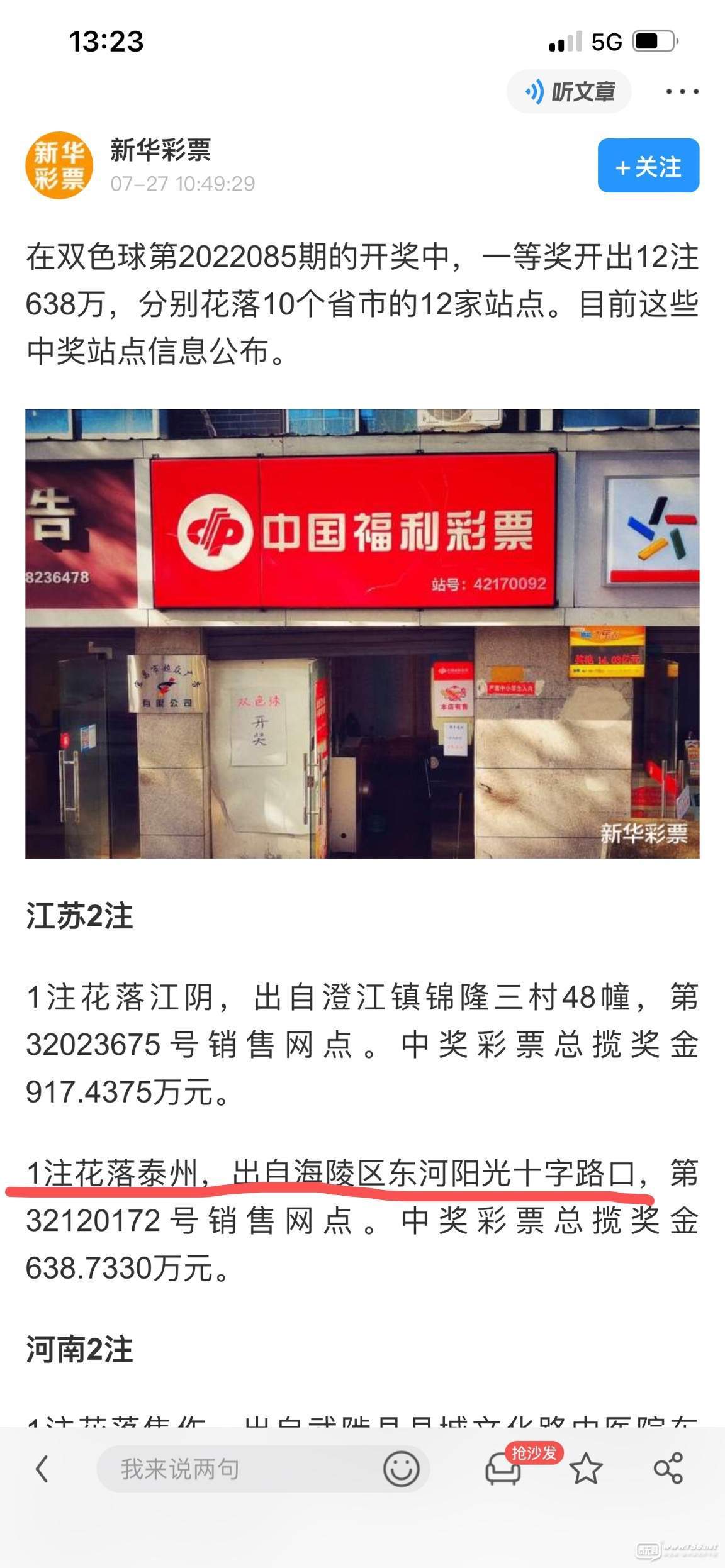This screenshot has height=1568, width=725.
Task: Tap the 我来说两句 comment field
Action: coord(239,1469)
